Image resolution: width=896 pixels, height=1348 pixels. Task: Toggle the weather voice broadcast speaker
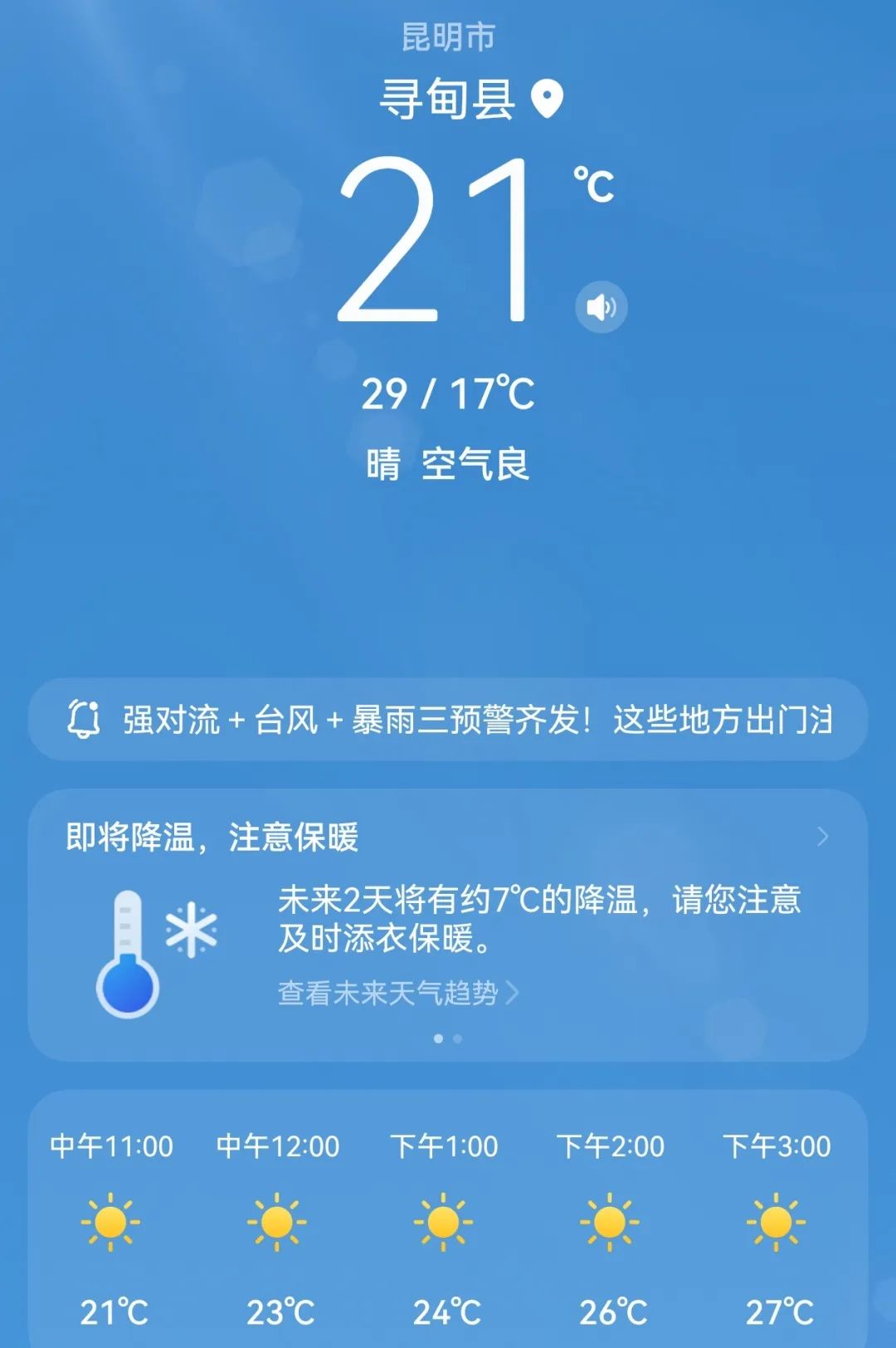600,306
